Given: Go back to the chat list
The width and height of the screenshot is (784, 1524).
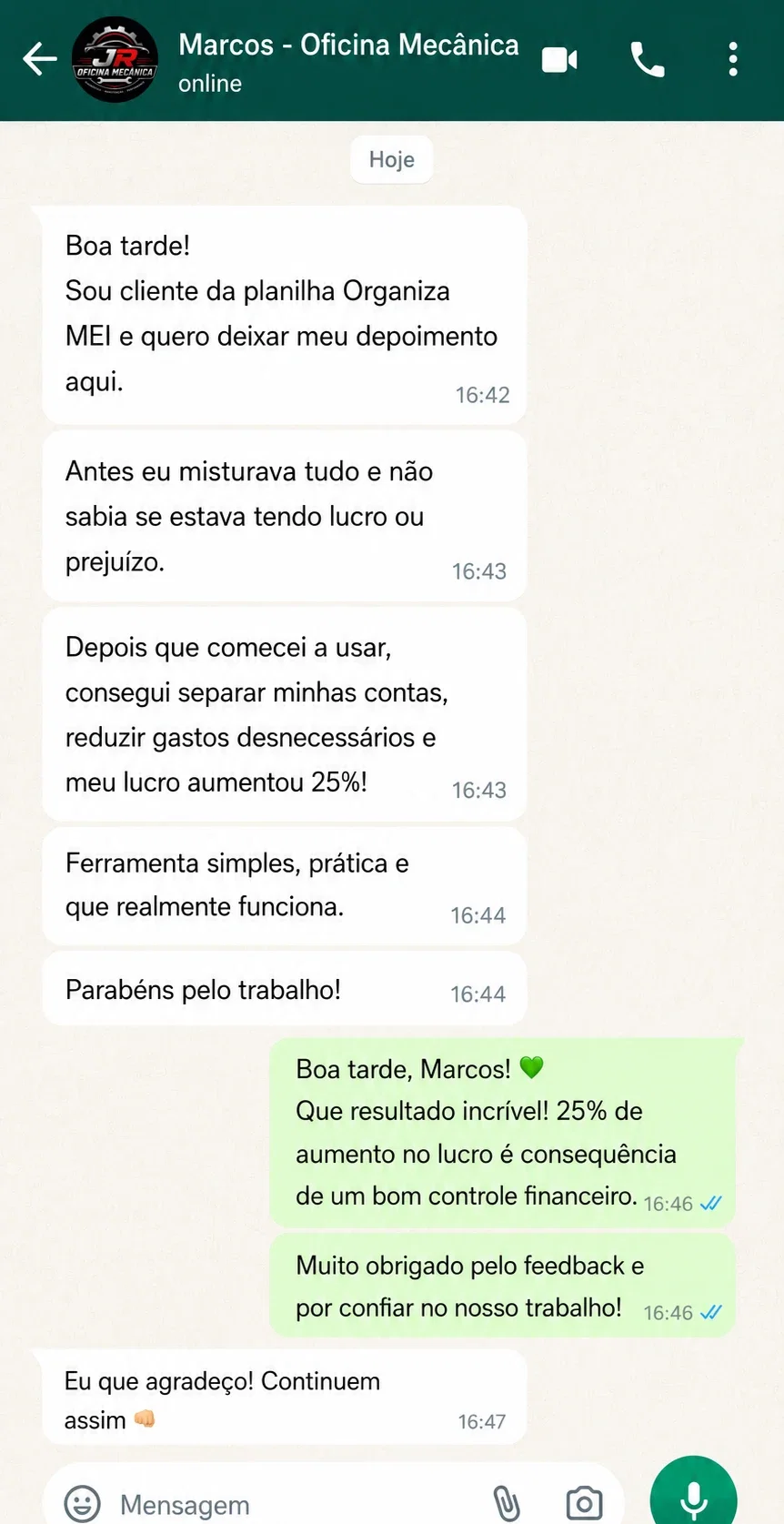Looking at the screenshot, I should 40,60.
